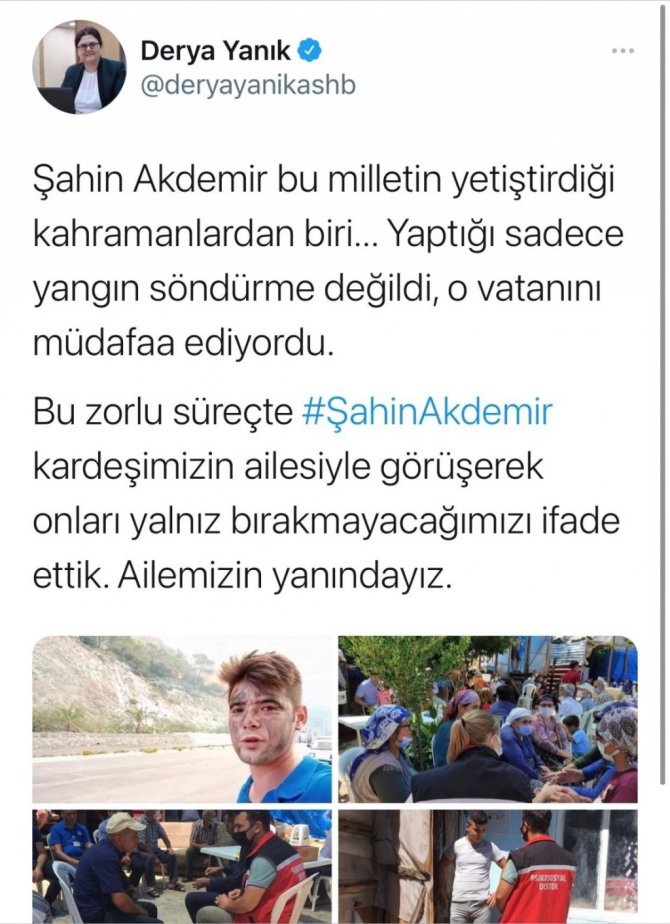Image resolution: width=670 pixels, height=924 pixels.
Task: View the photo of women in headscarves
Action: point(487,719)
